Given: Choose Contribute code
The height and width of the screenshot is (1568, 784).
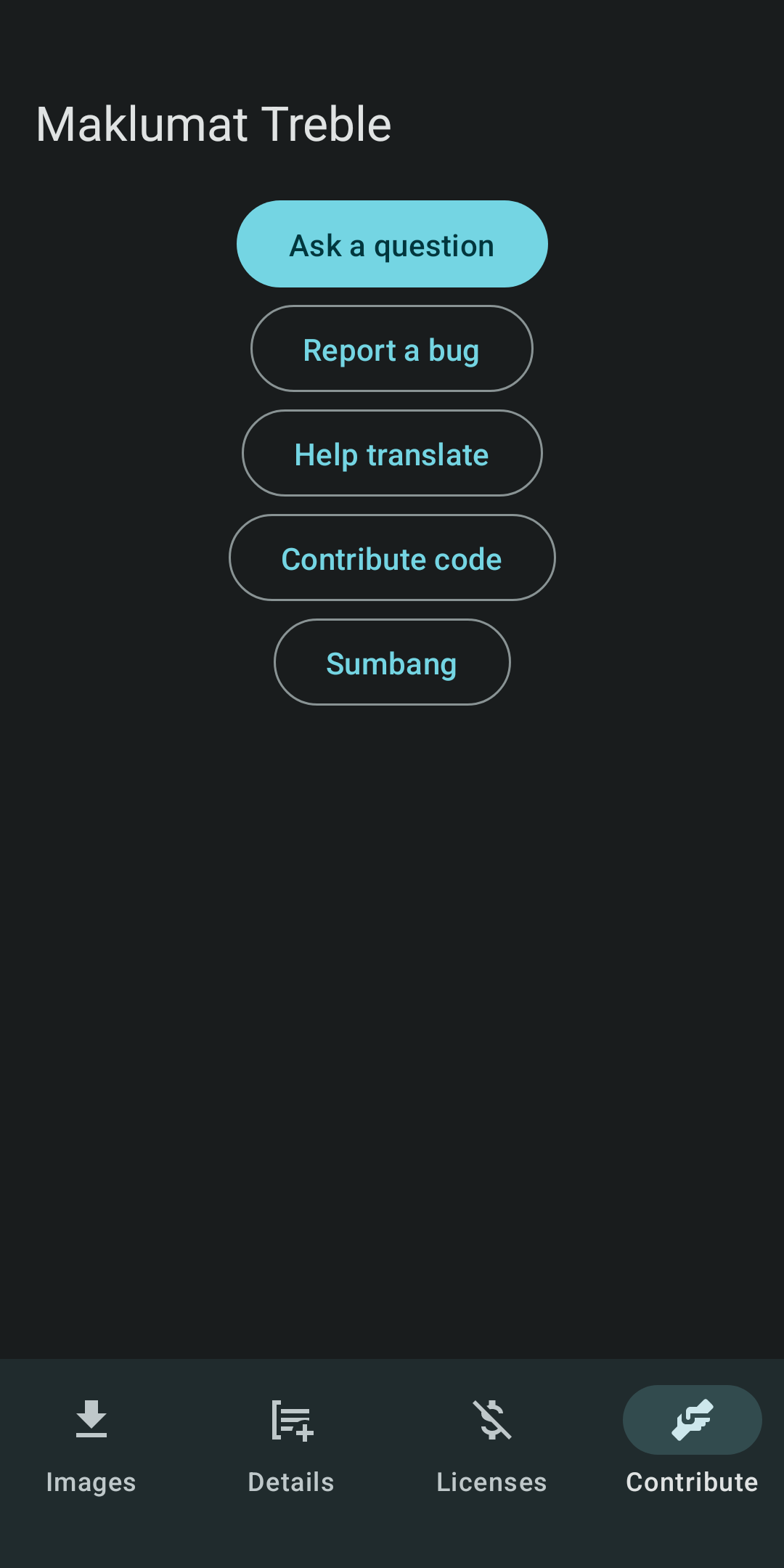Looking at the screenshot, I should (392, 558).
